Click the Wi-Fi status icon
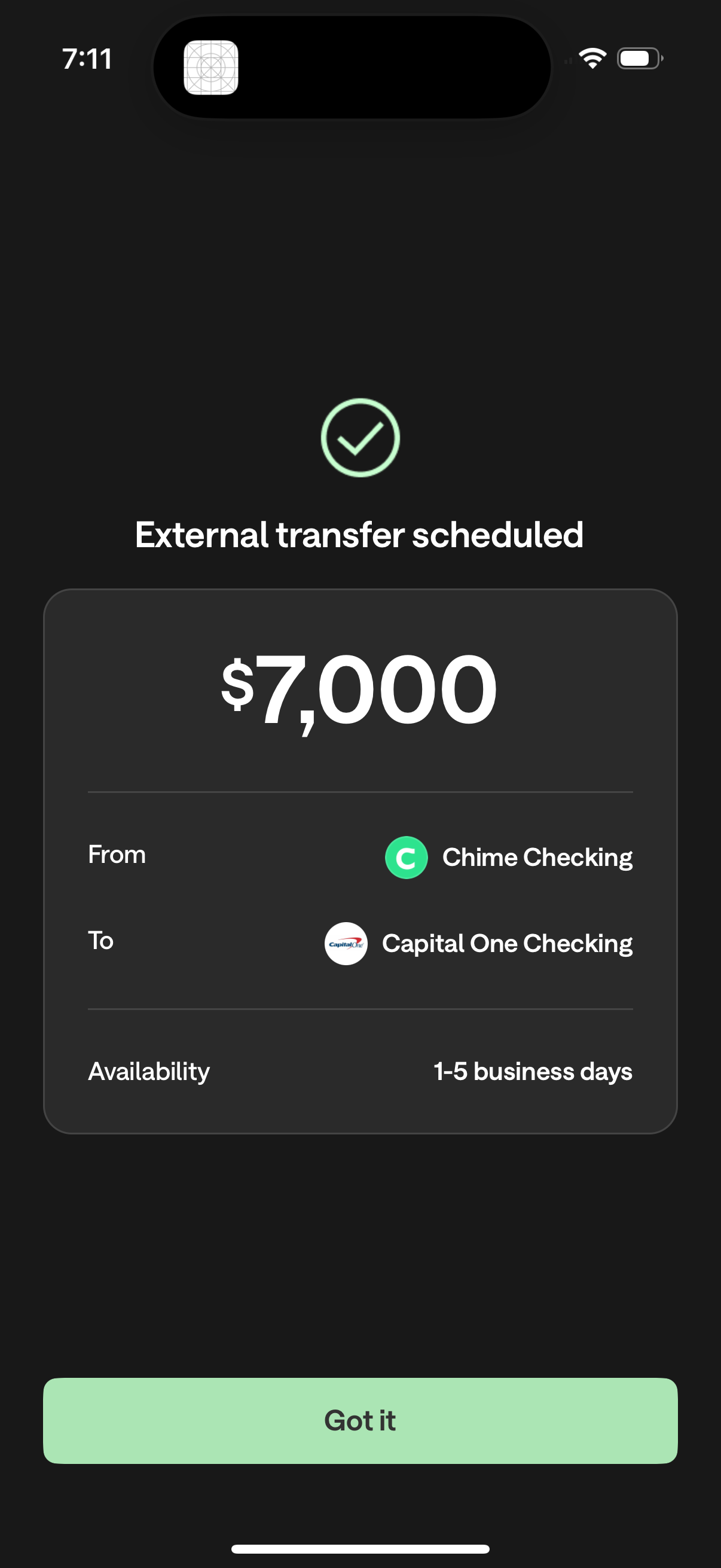Screen dimensions: 721x1568 592,59
